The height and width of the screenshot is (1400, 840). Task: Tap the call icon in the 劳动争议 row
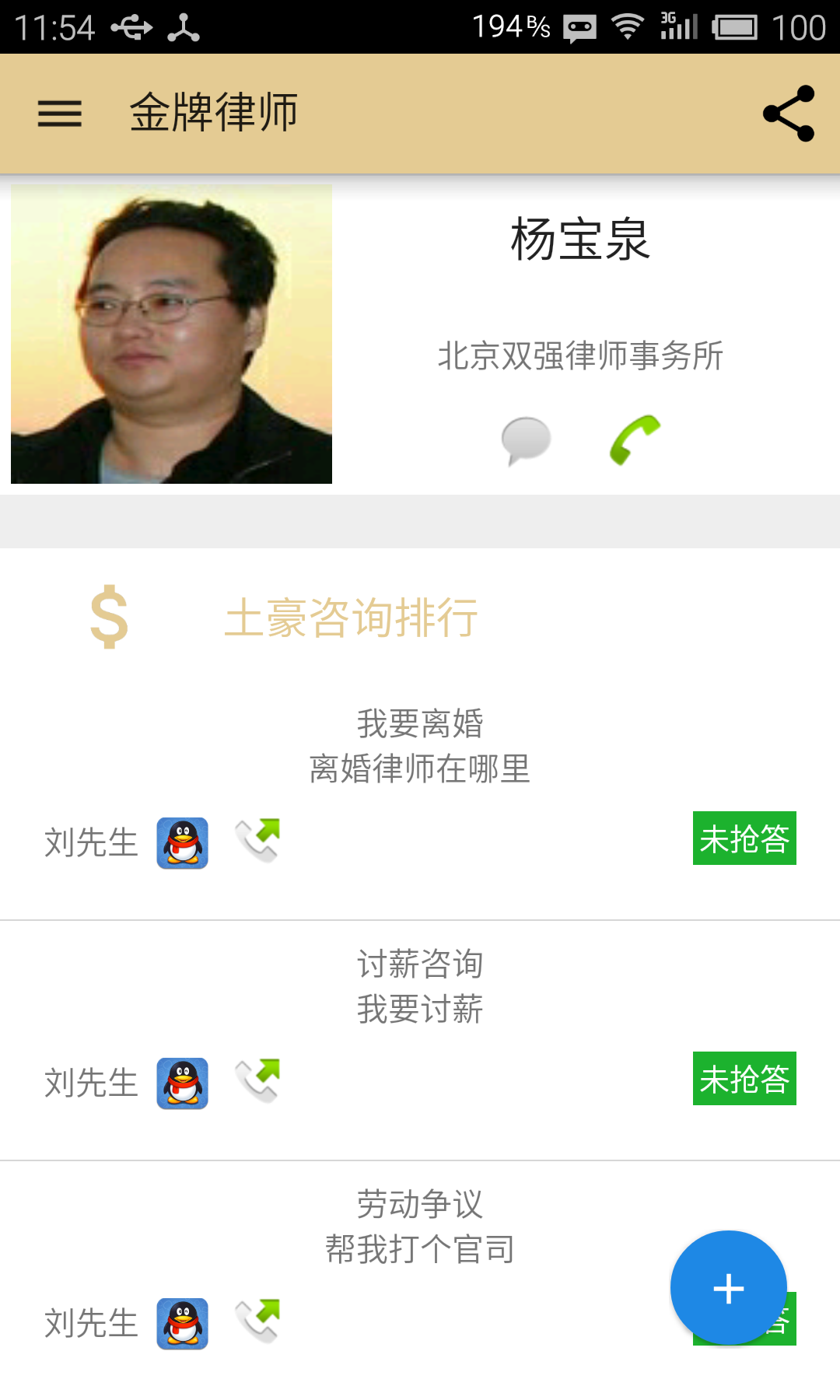click(x=258, y=1321)
